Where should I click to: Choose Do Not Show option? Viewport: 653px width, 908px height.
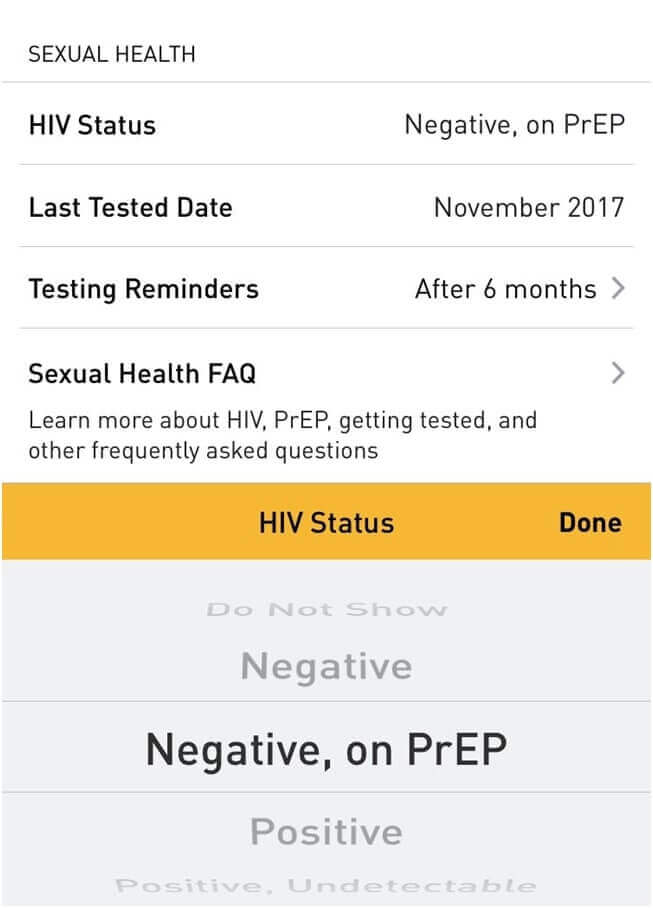(326, 609)
